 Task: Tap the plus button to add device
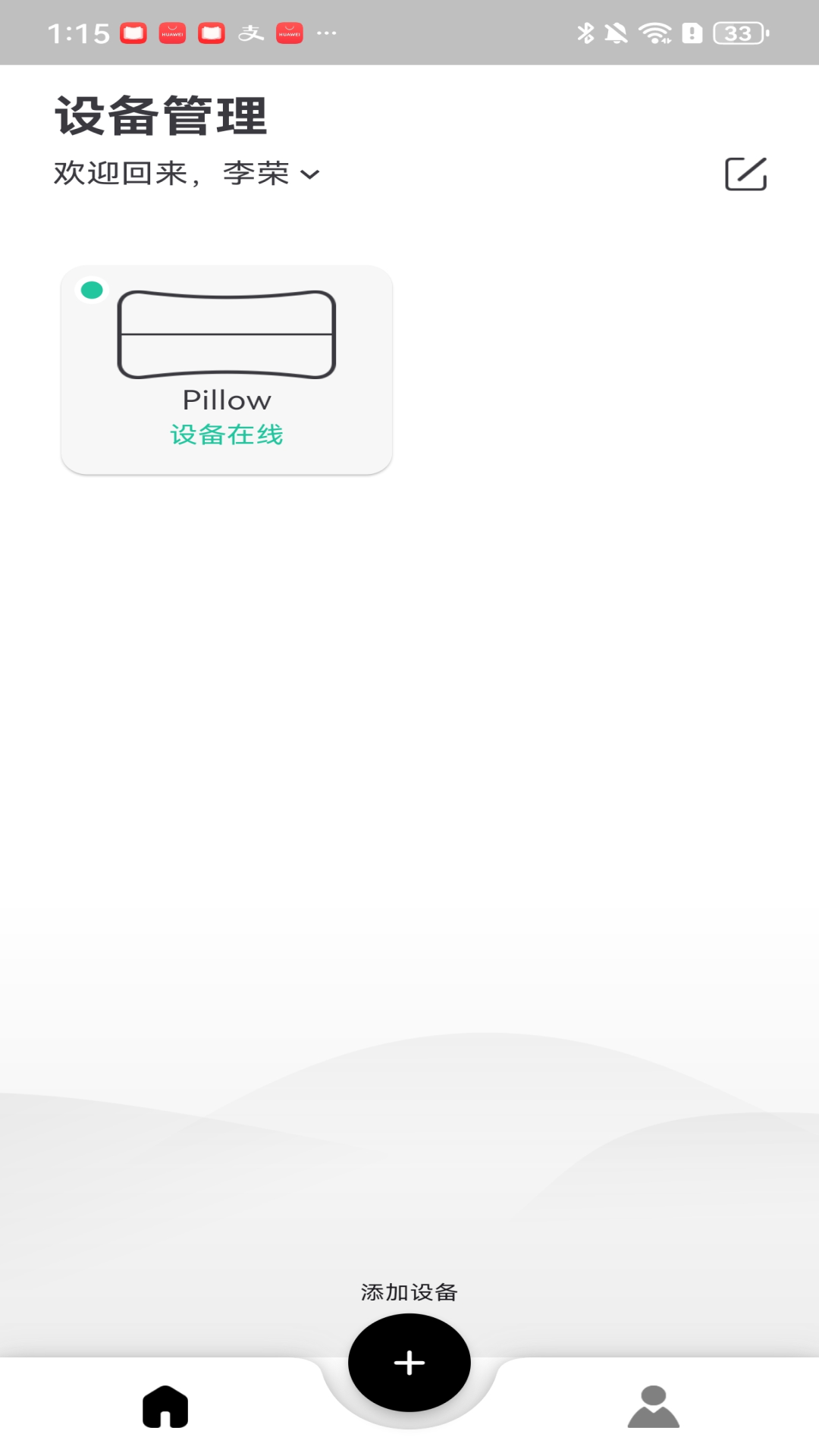pos(409,1363)
